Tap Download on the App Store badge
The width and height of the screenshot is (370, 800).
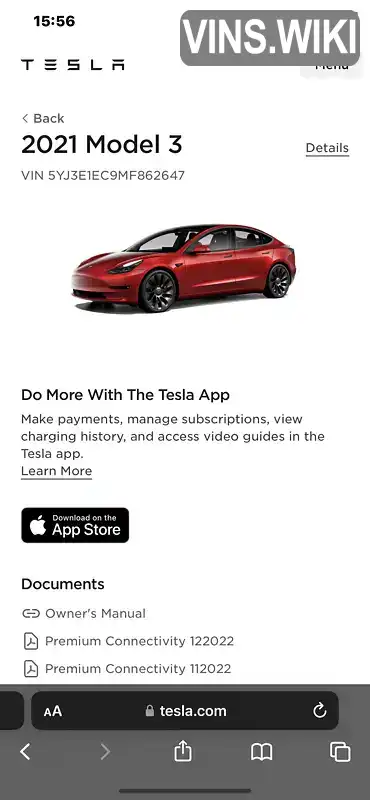(75, 525)
